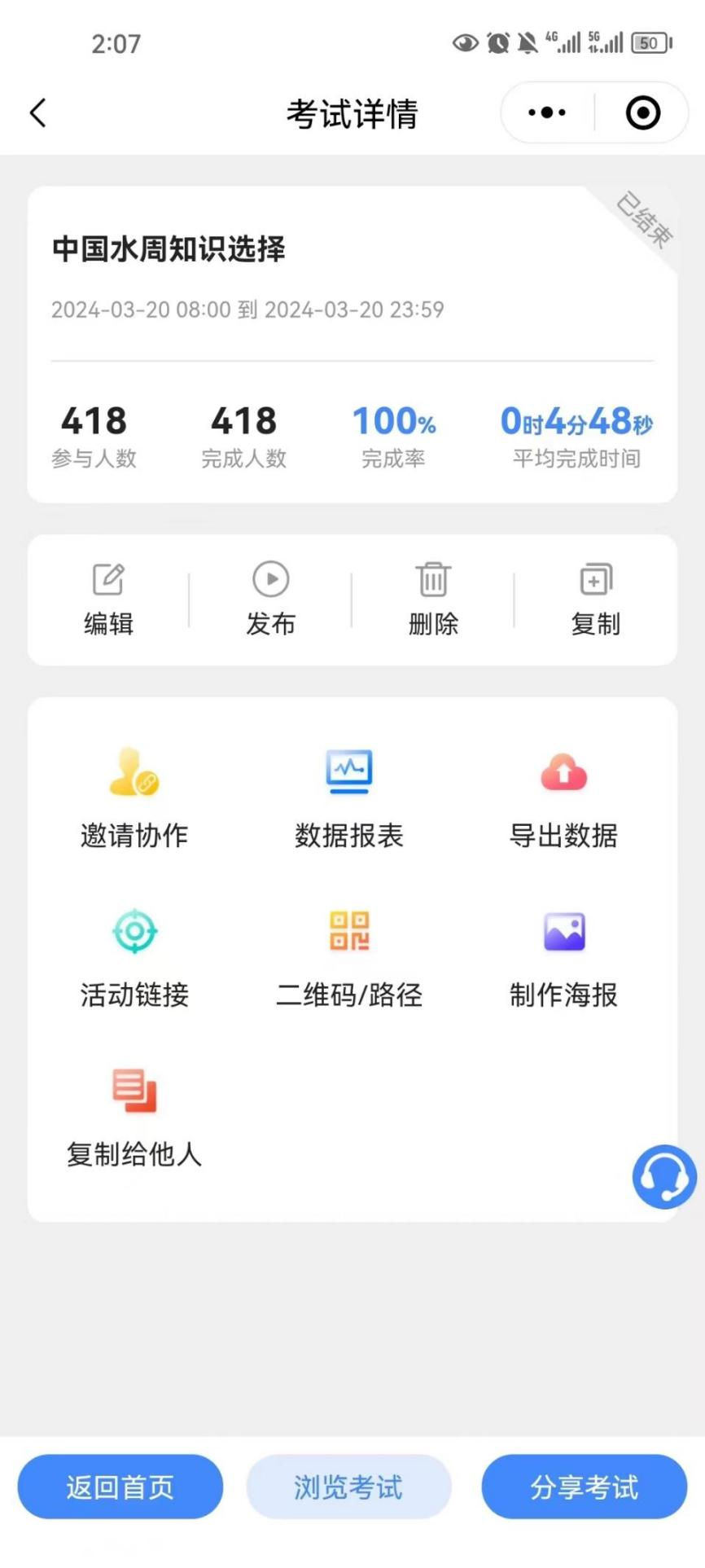The width and height of the screenshot is (705, 1568).
Task: Show the 二维码/路径 QR code option
Action: 349,957
